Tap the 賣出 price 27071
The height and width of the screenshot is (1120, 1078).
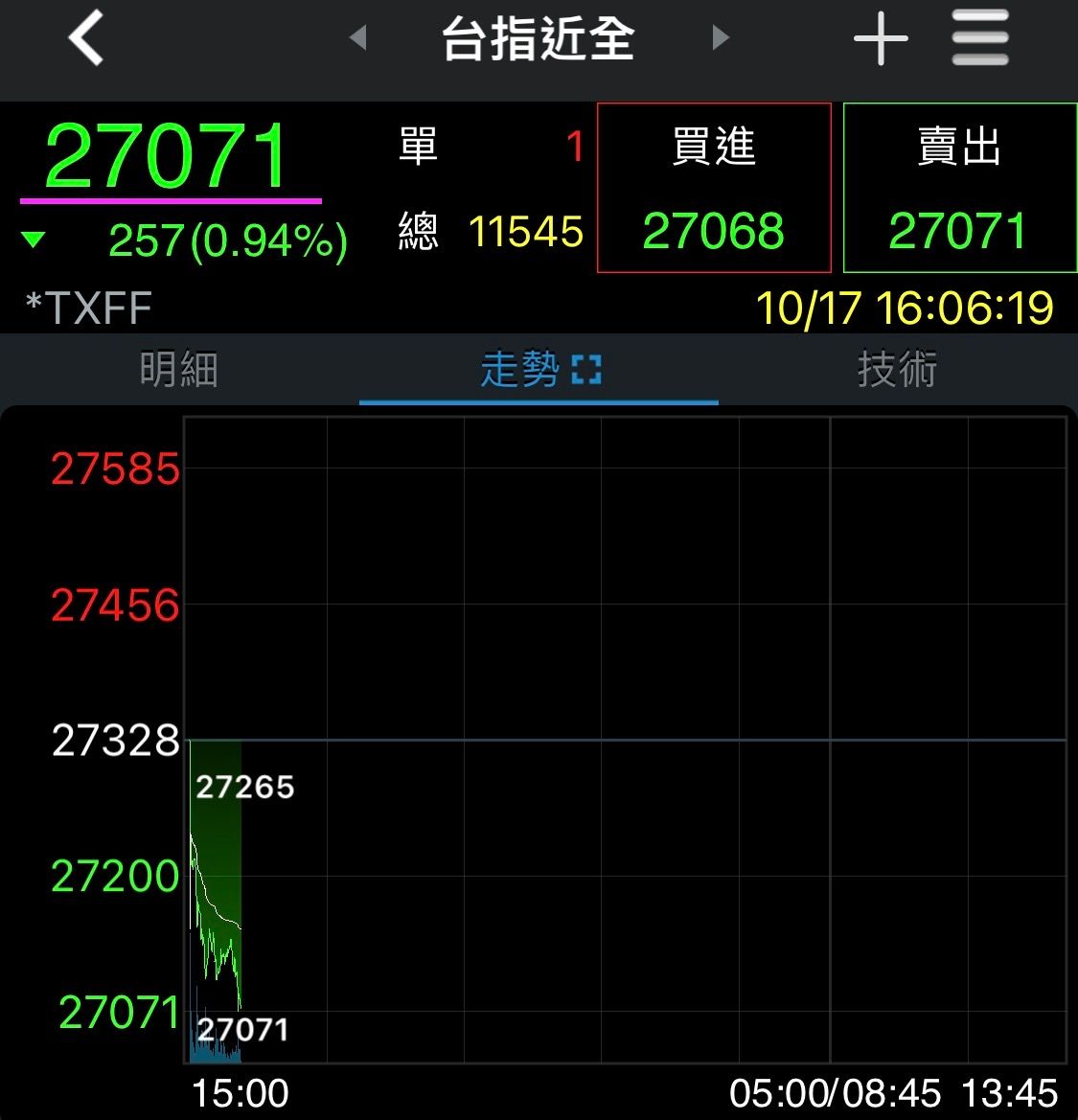[x=958, y=231]
